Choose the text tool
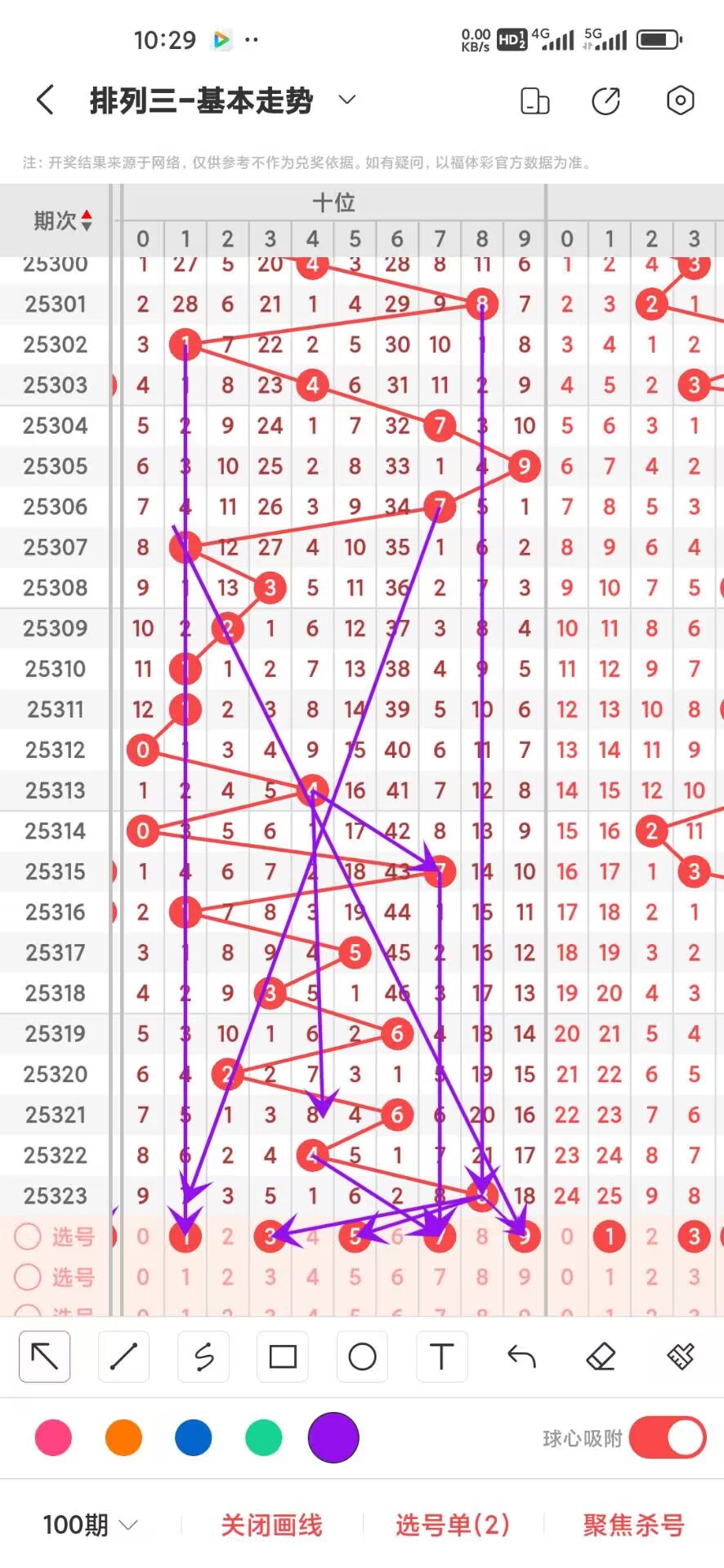The image size is (724, 1568). pyautogui.click(x=441, y=1356)
